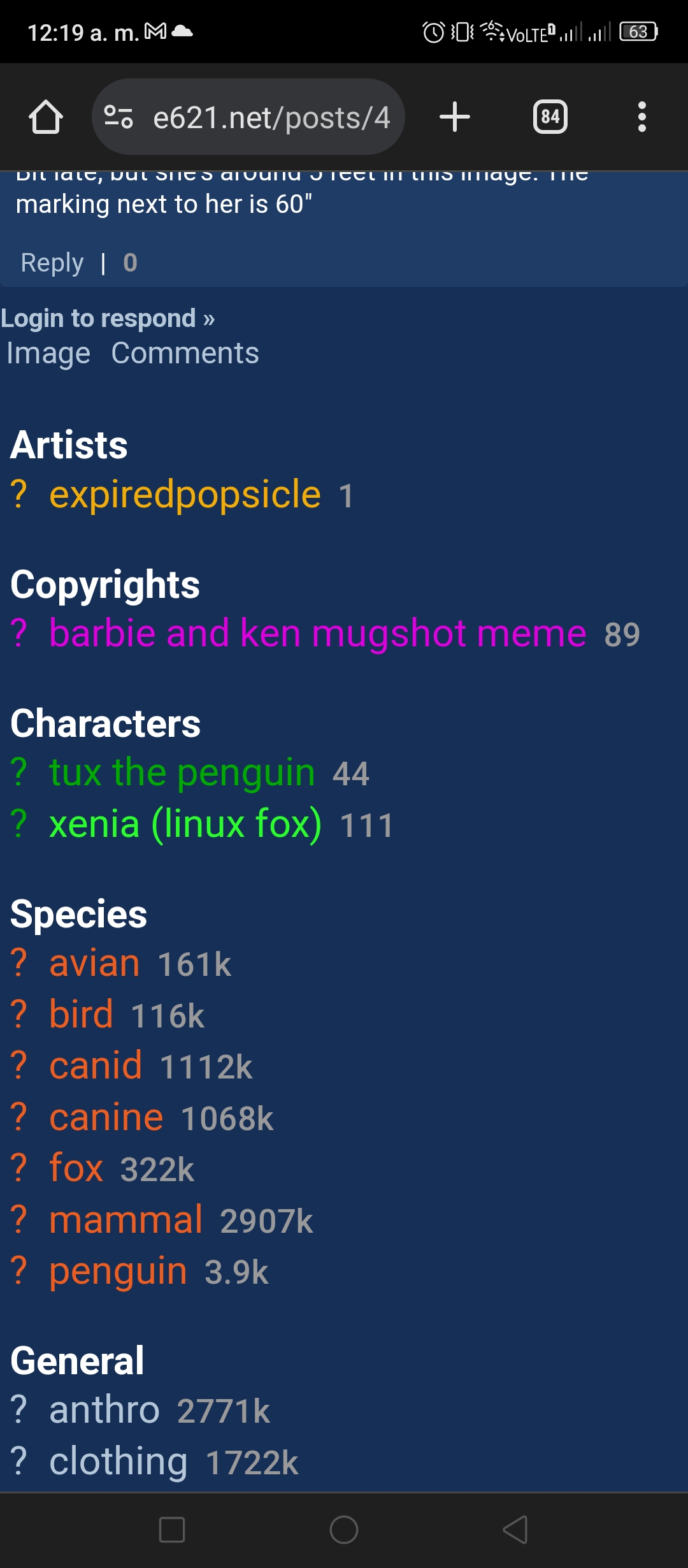
Task: Go back with the system back button
Action: pos(515,1530)
